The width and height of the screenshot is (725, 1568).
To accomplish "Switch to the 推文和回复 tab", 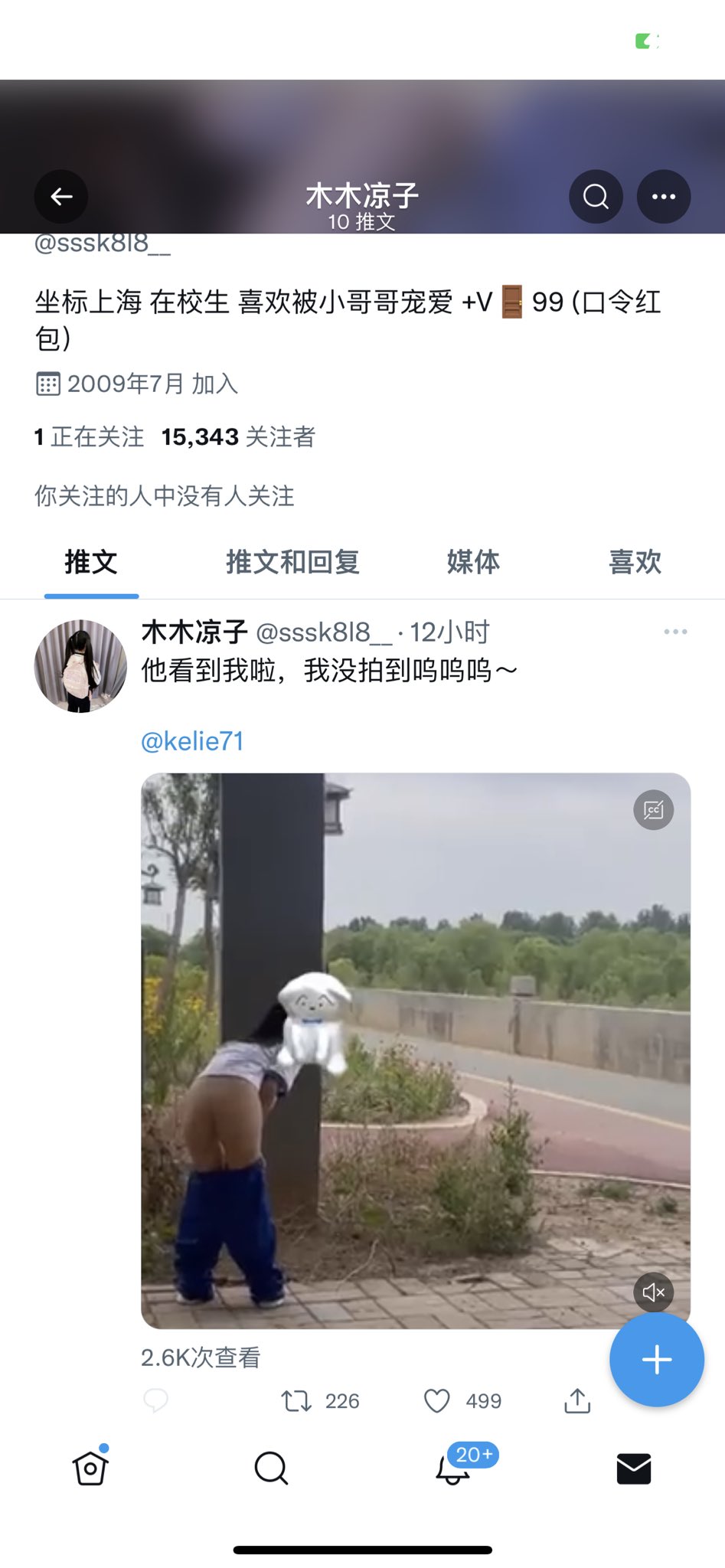I will [x=292, y=562].
